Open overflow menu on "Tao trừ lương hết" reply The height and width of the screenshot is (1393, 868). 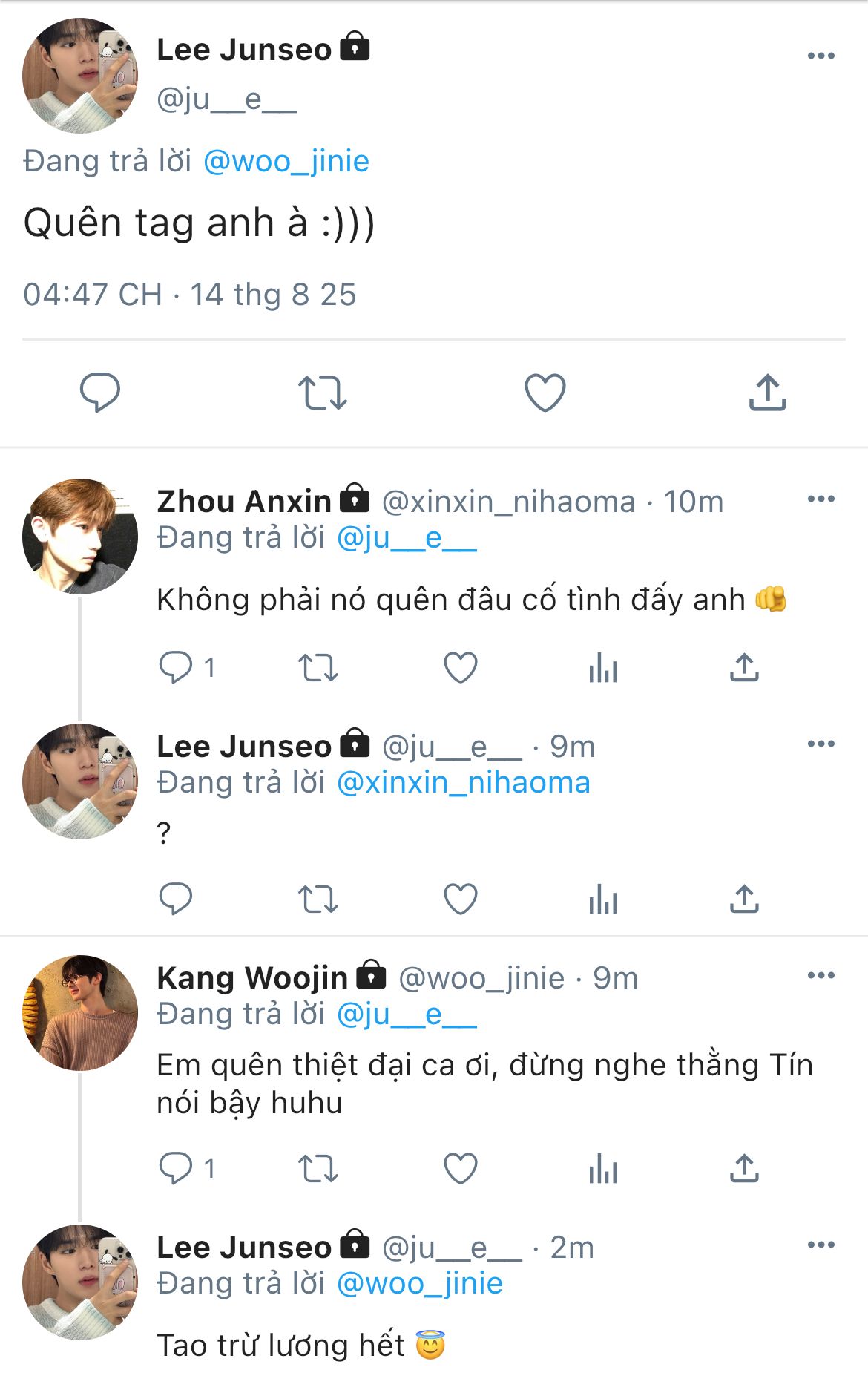(x=821, y=1245)
